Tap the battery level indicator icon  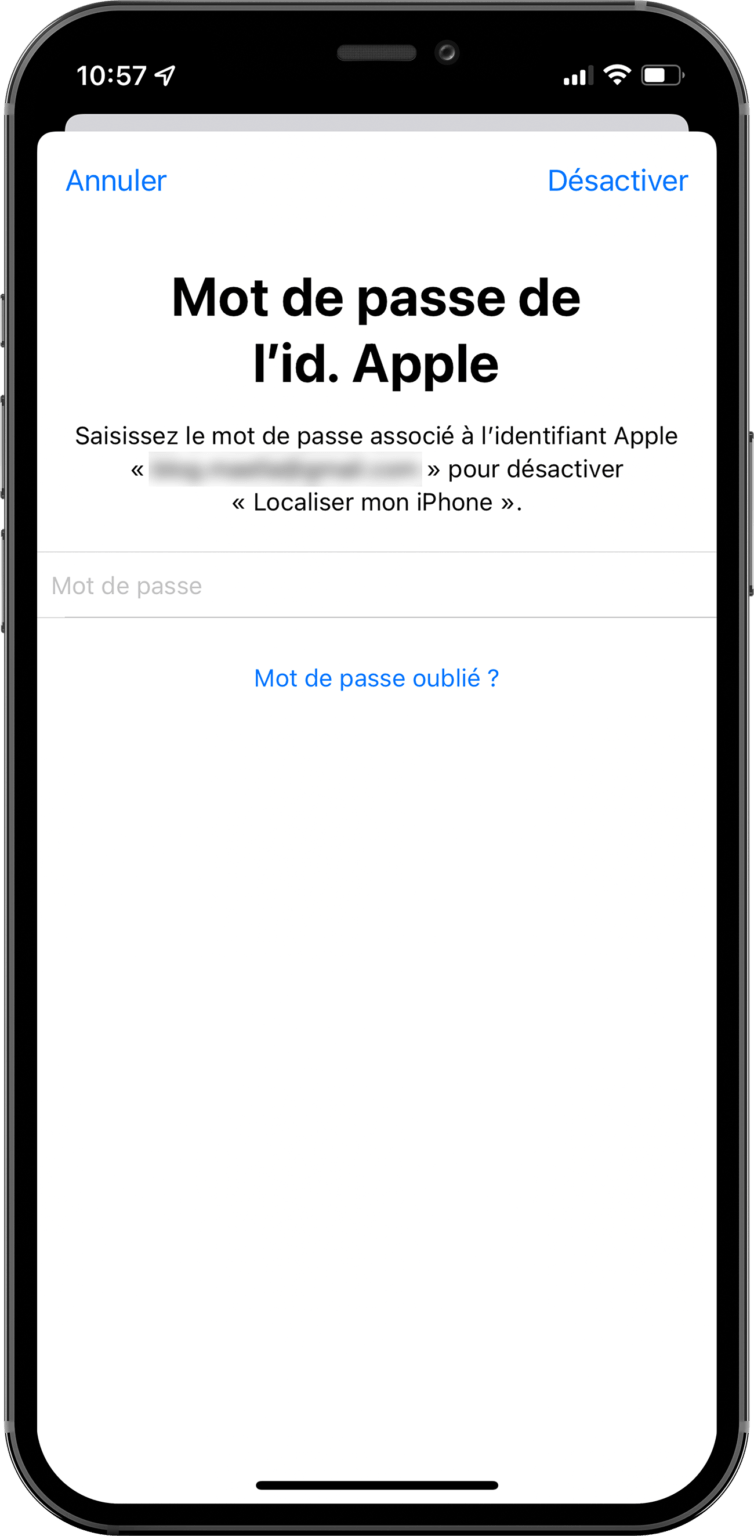click(658, 73)
